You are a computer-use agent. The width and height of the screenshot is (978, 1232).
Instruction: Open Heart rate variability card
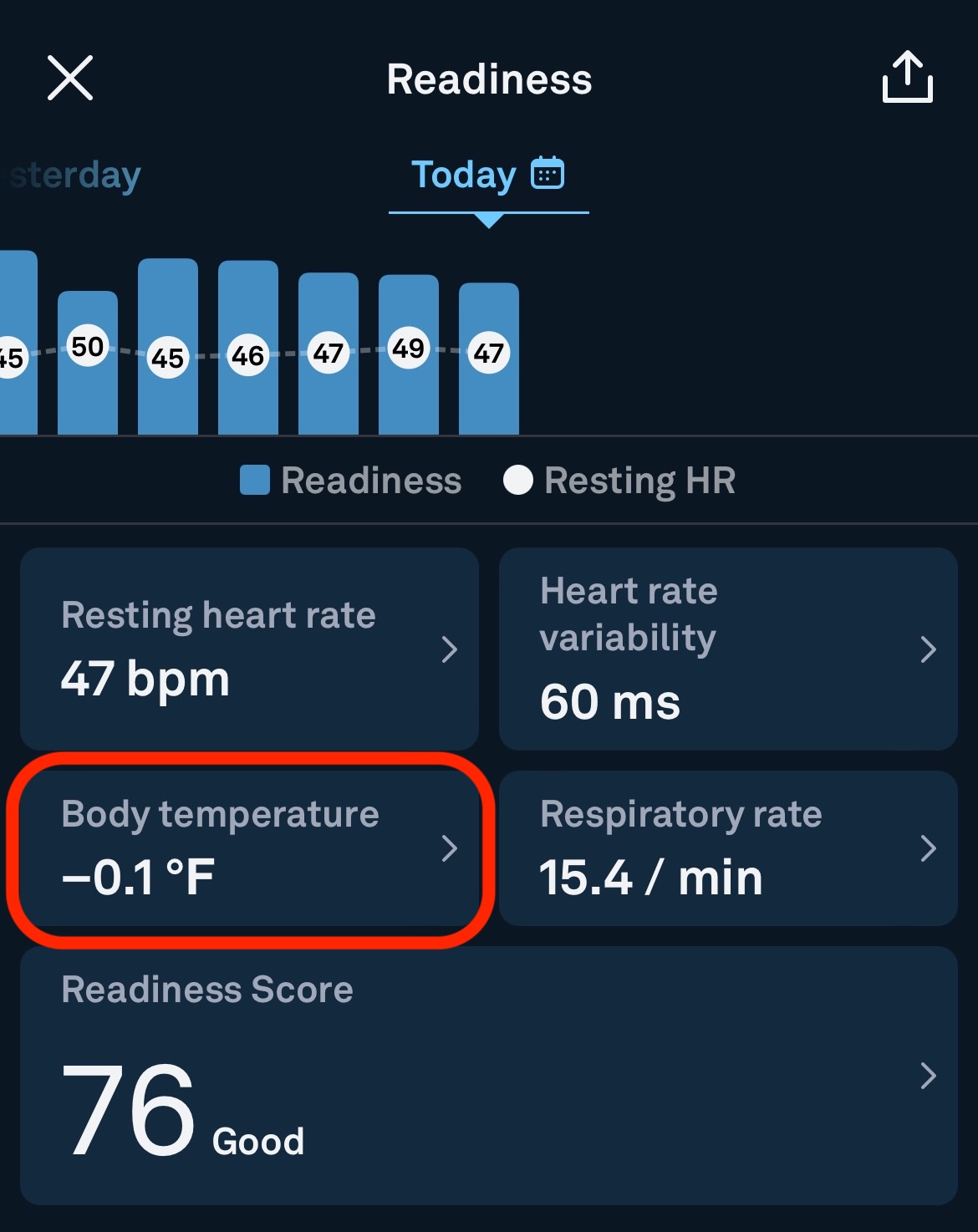(x=727, y=649)
